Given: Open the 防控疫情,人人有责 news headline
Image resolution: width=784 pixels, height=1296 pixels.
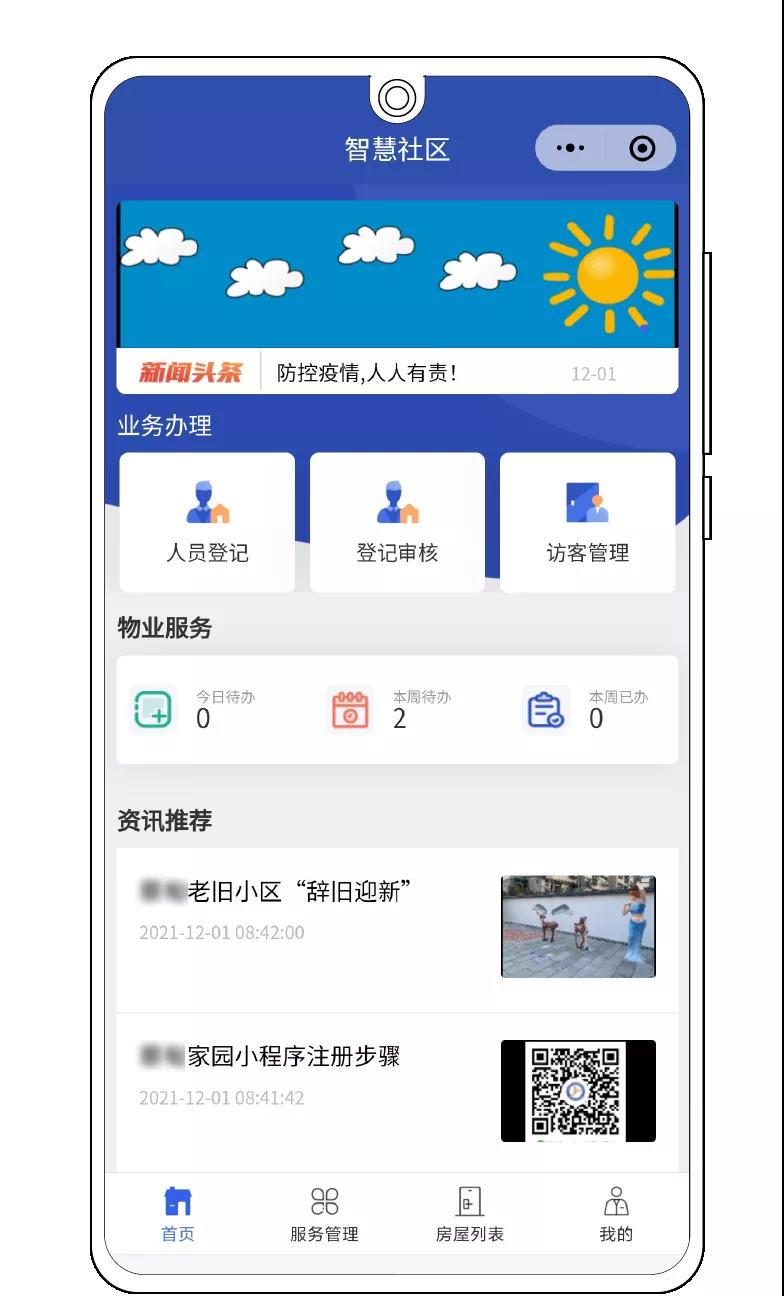Looking at the screenshot, I should [367, 373].
